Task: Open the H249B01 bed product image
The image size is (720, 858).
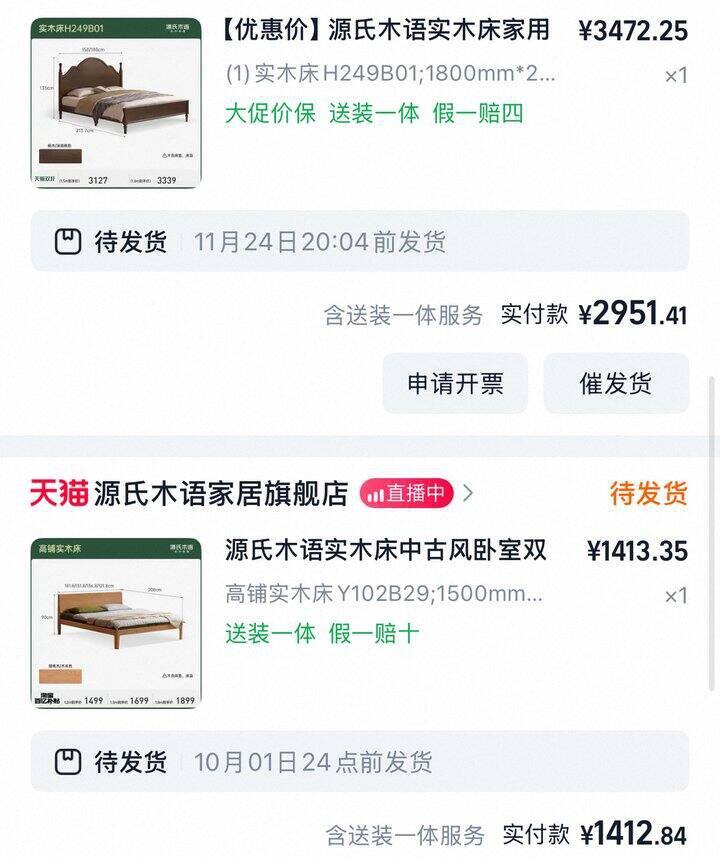Action: (116, 102)
